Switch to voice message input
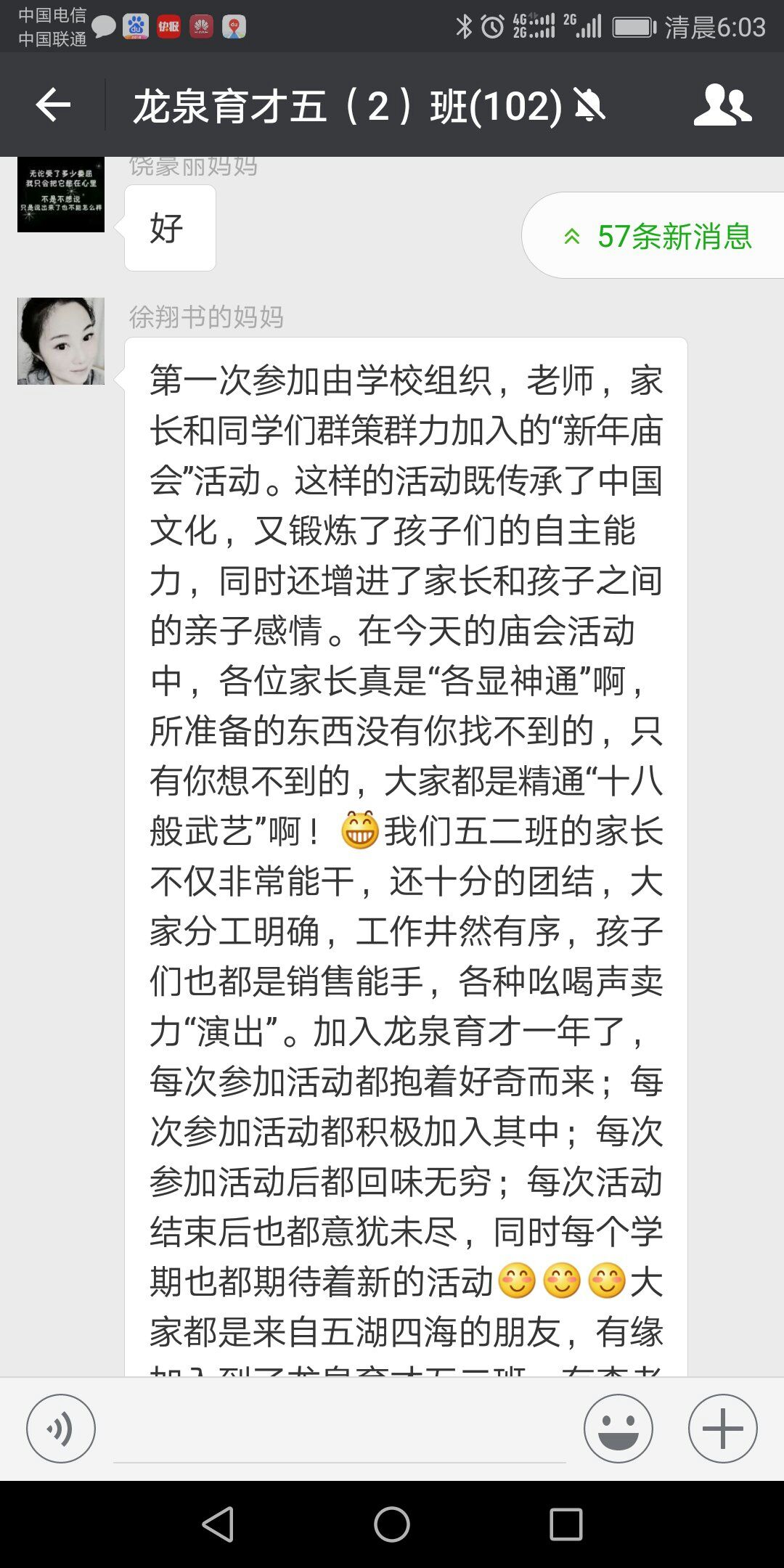The width and height of the screenshot is (784, 1568). (x=61, y=1429)
